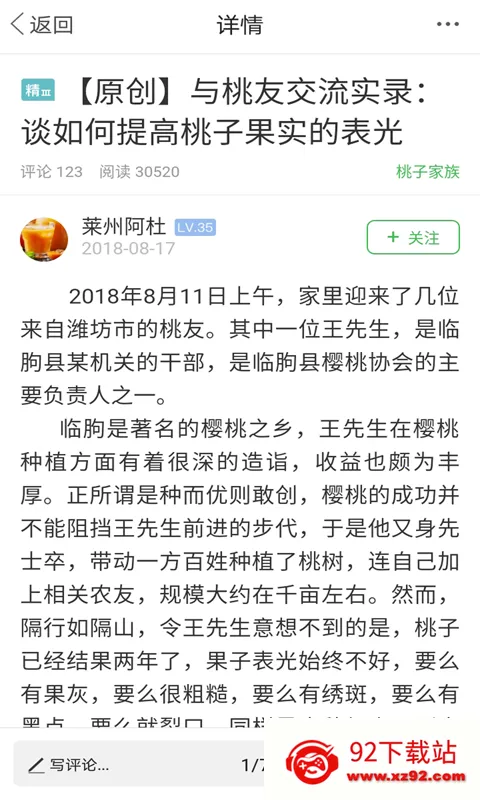Go back using the 返回 button
Viewport: 480px width, 800px height.
pos(42,24)
